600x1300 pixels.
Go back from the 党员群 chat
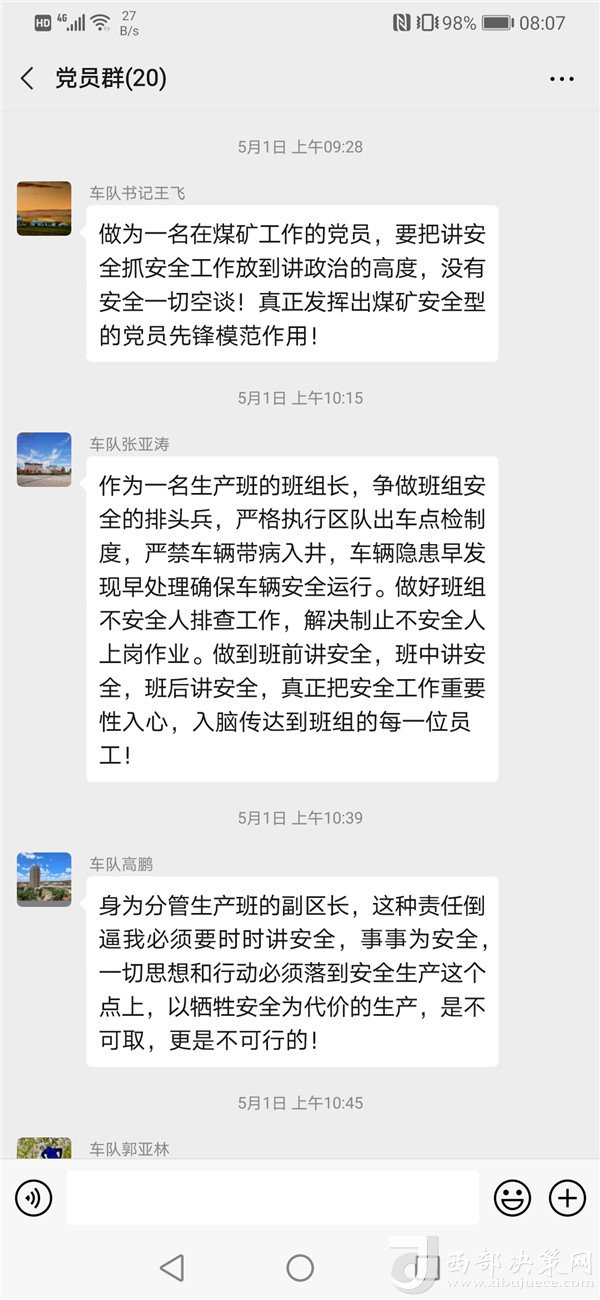coord(27,79)
